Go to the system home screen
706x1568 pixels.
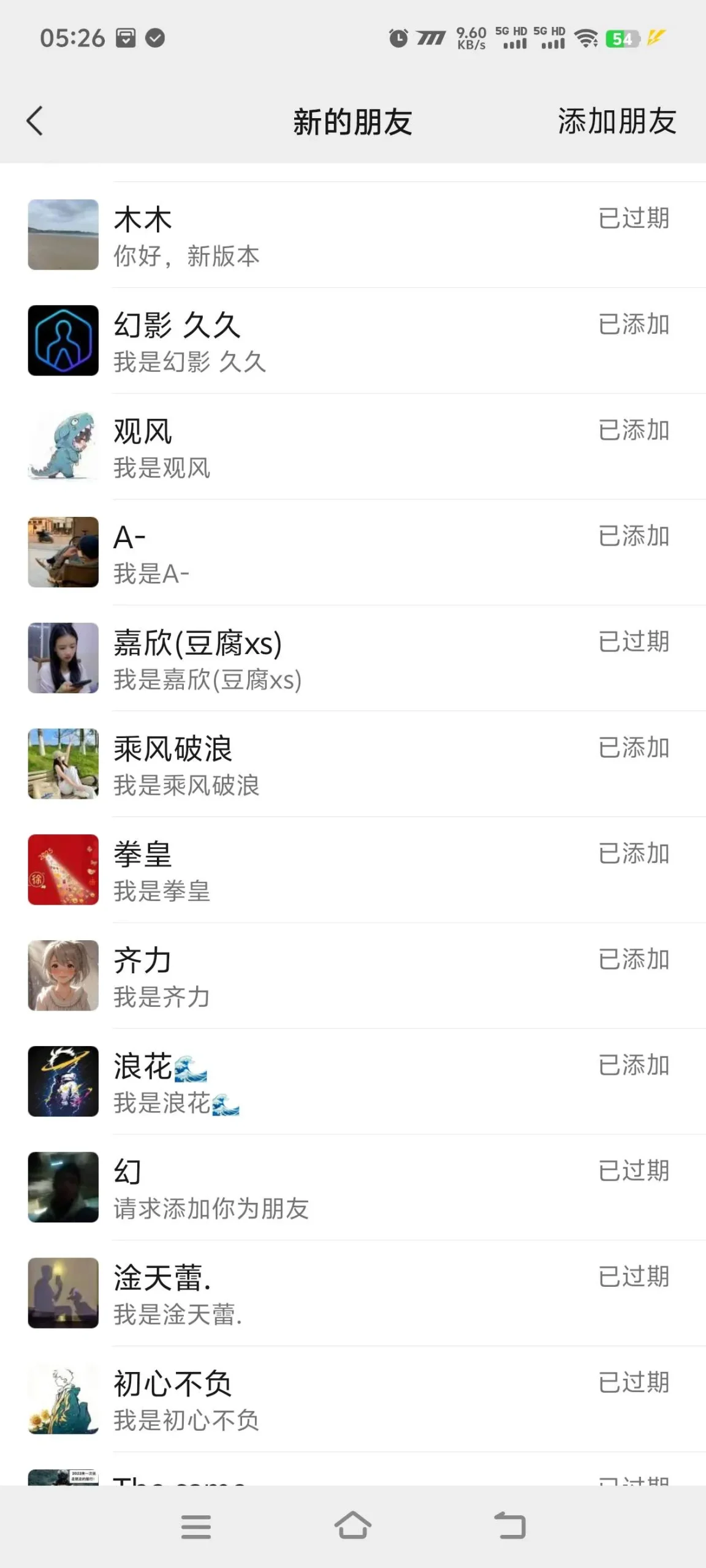coord(353,1526)
